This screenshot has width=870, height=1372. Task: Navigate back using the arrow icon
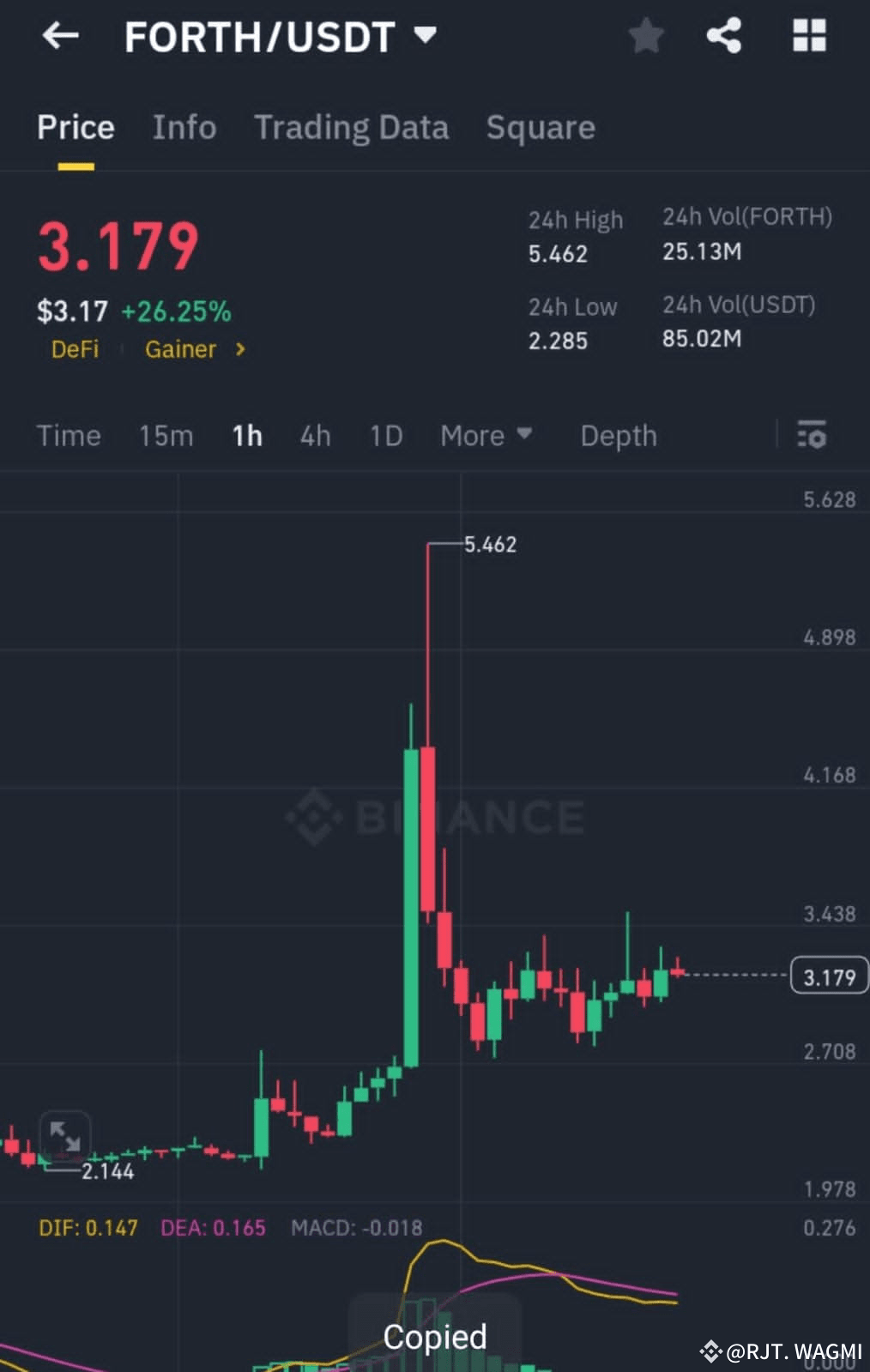(x=58, y=36)
